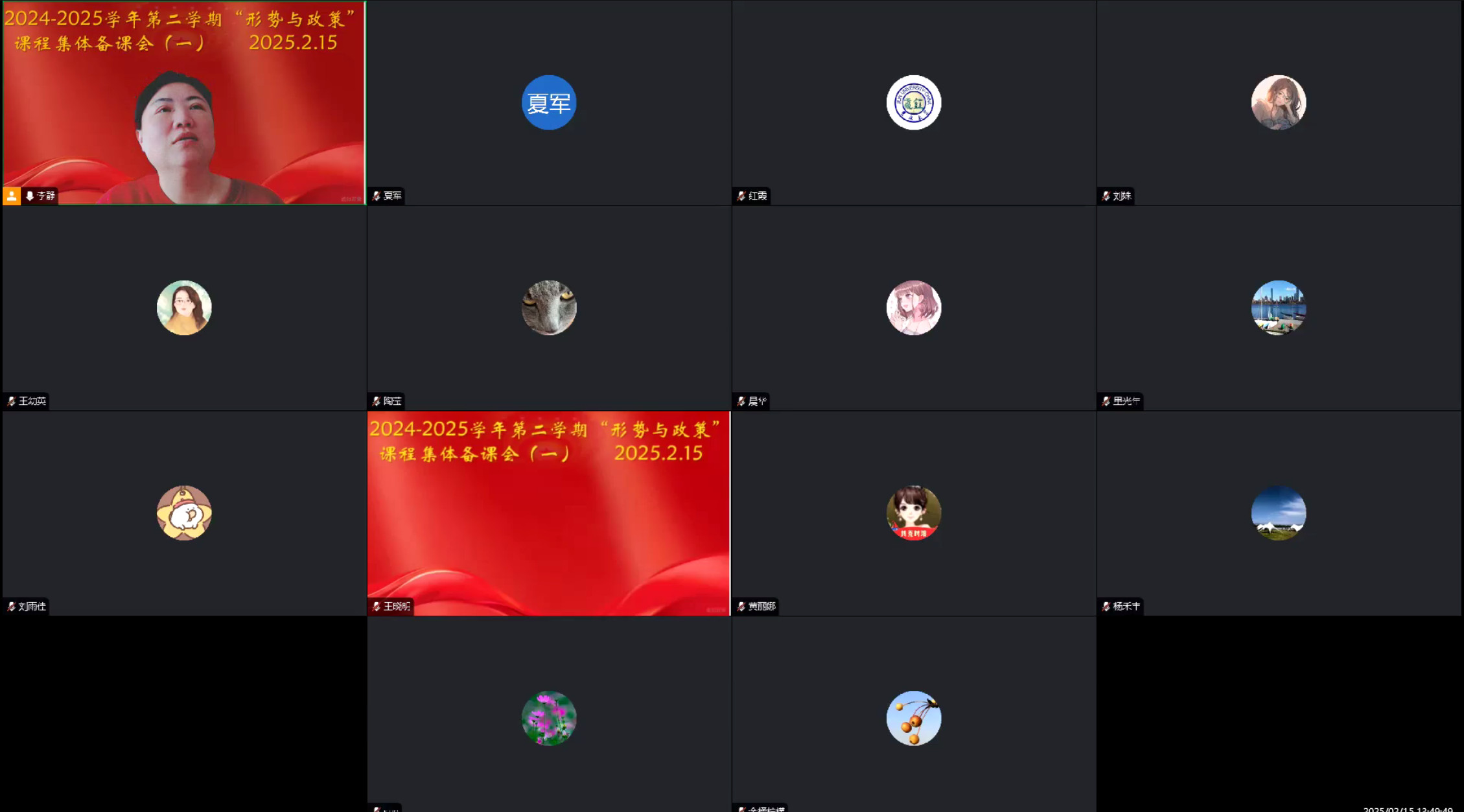Select 刘雨佳's participant tile
This screenshot has height=812, width=1464.
click(x=184, y=513)
